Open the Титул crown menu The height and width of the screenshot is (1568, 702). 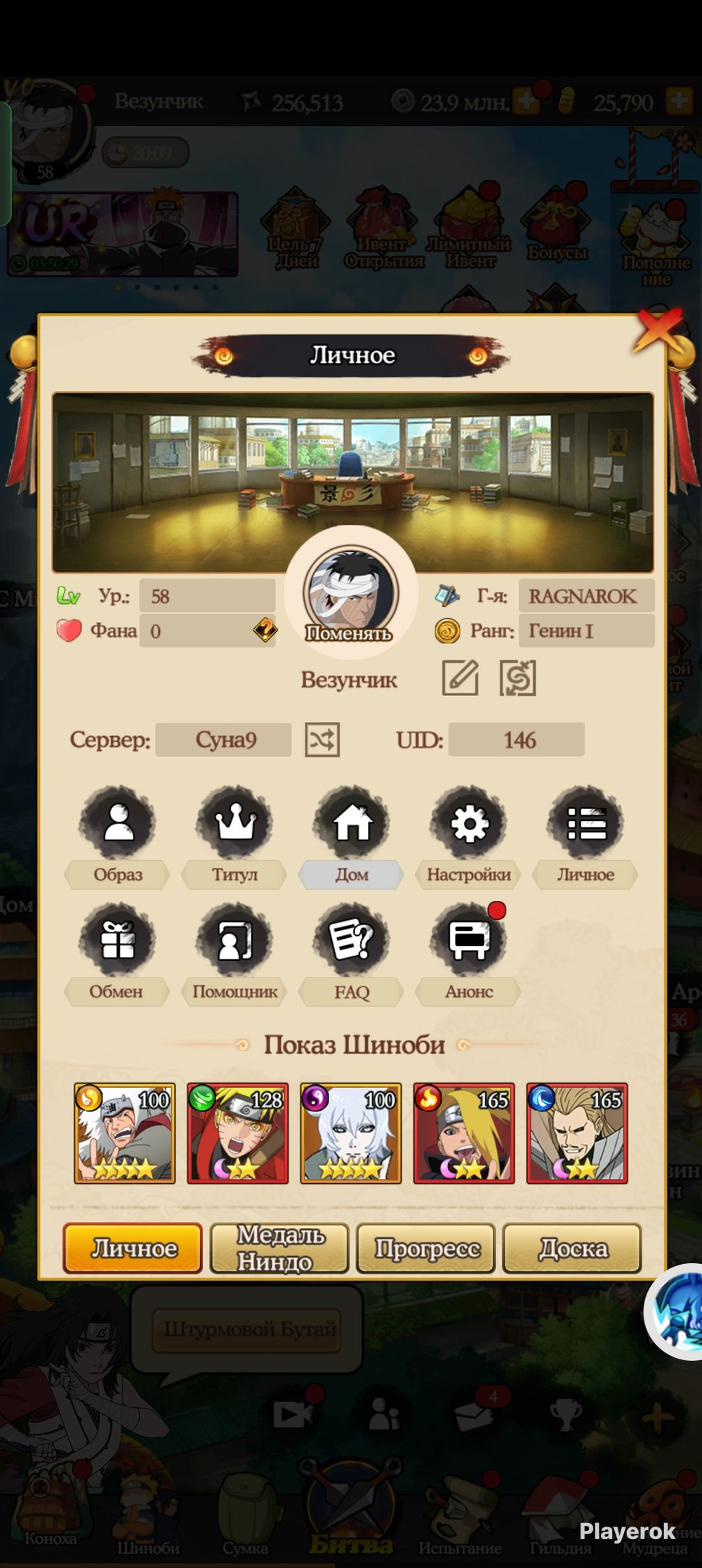coord(235,823)
